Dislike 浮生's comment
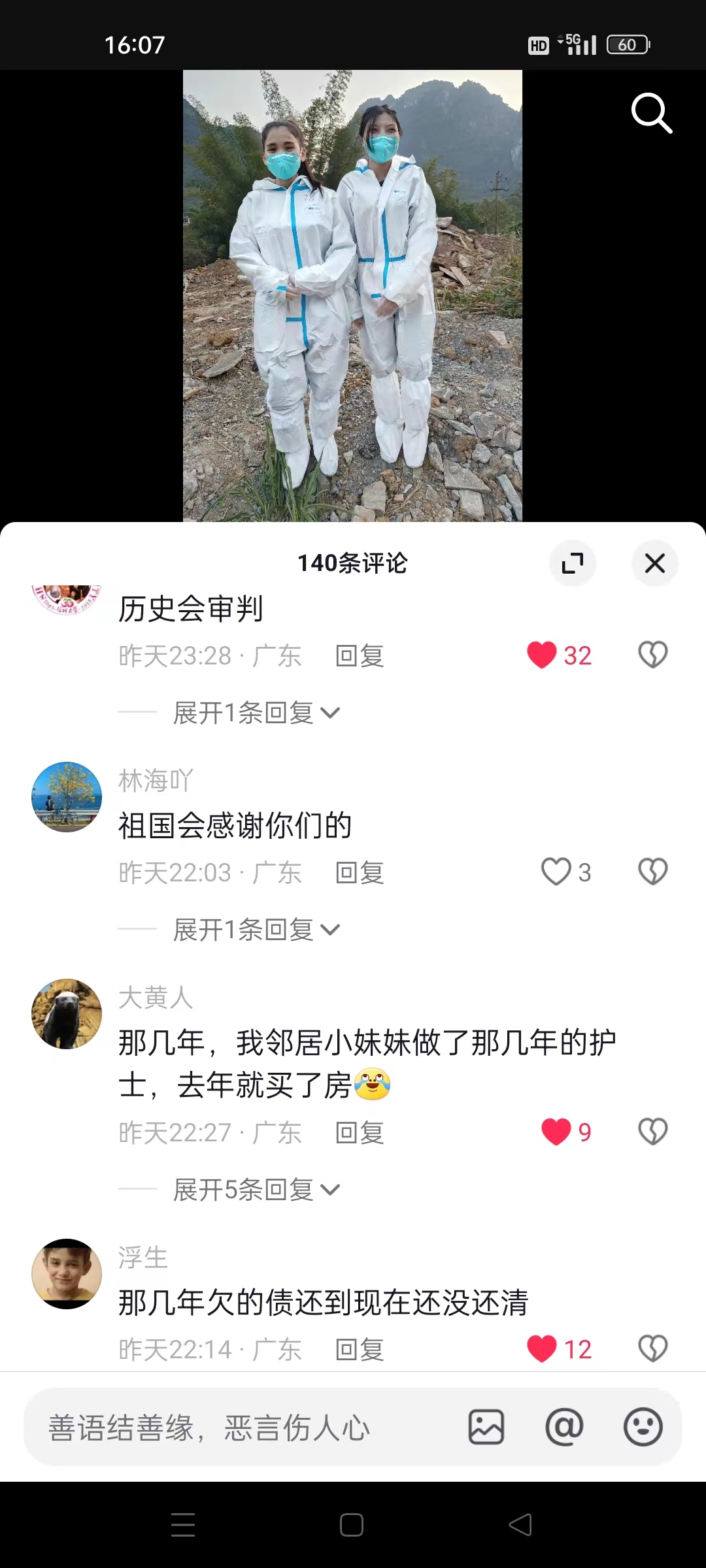The height and width of the screenshot is (1568, 706). tap(652, 1349)
